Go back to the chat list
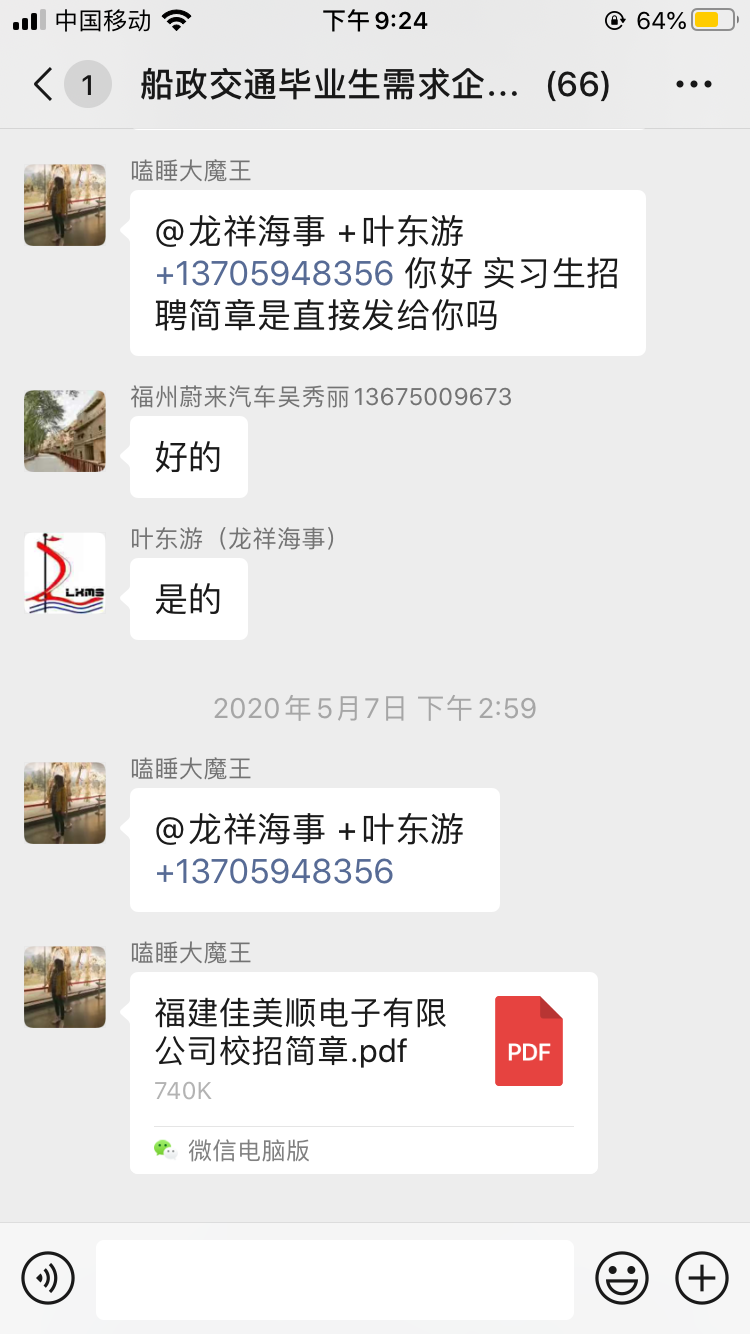This screenshot has height=1334, width=750. pos(44,85)
